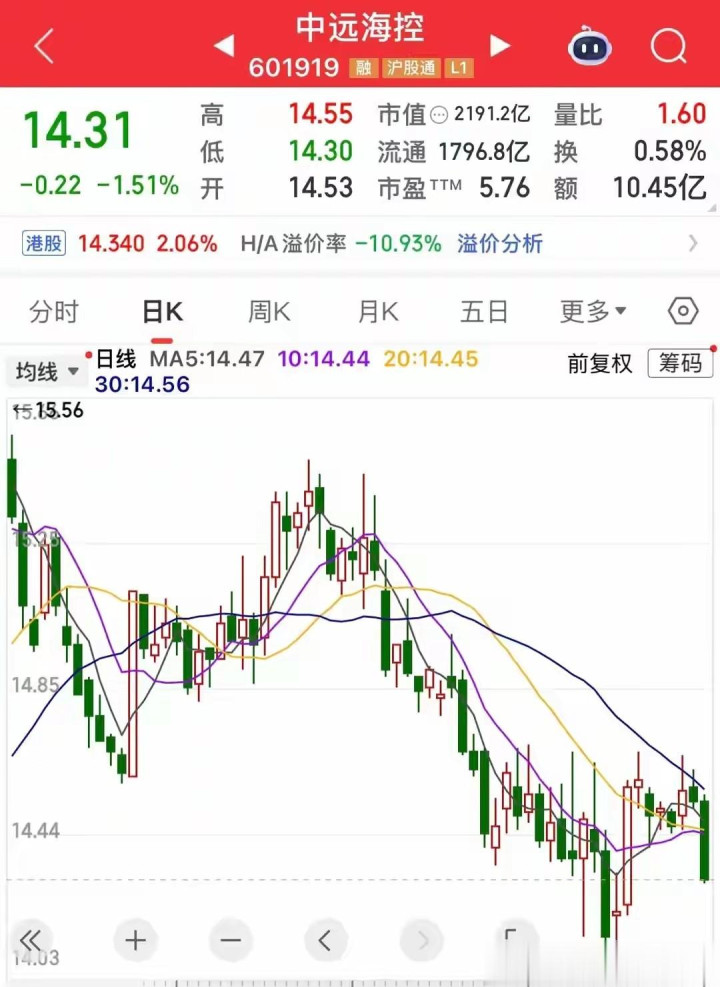Switch to the previous stock arrow

pyautogui.click(x=224, y=45)
